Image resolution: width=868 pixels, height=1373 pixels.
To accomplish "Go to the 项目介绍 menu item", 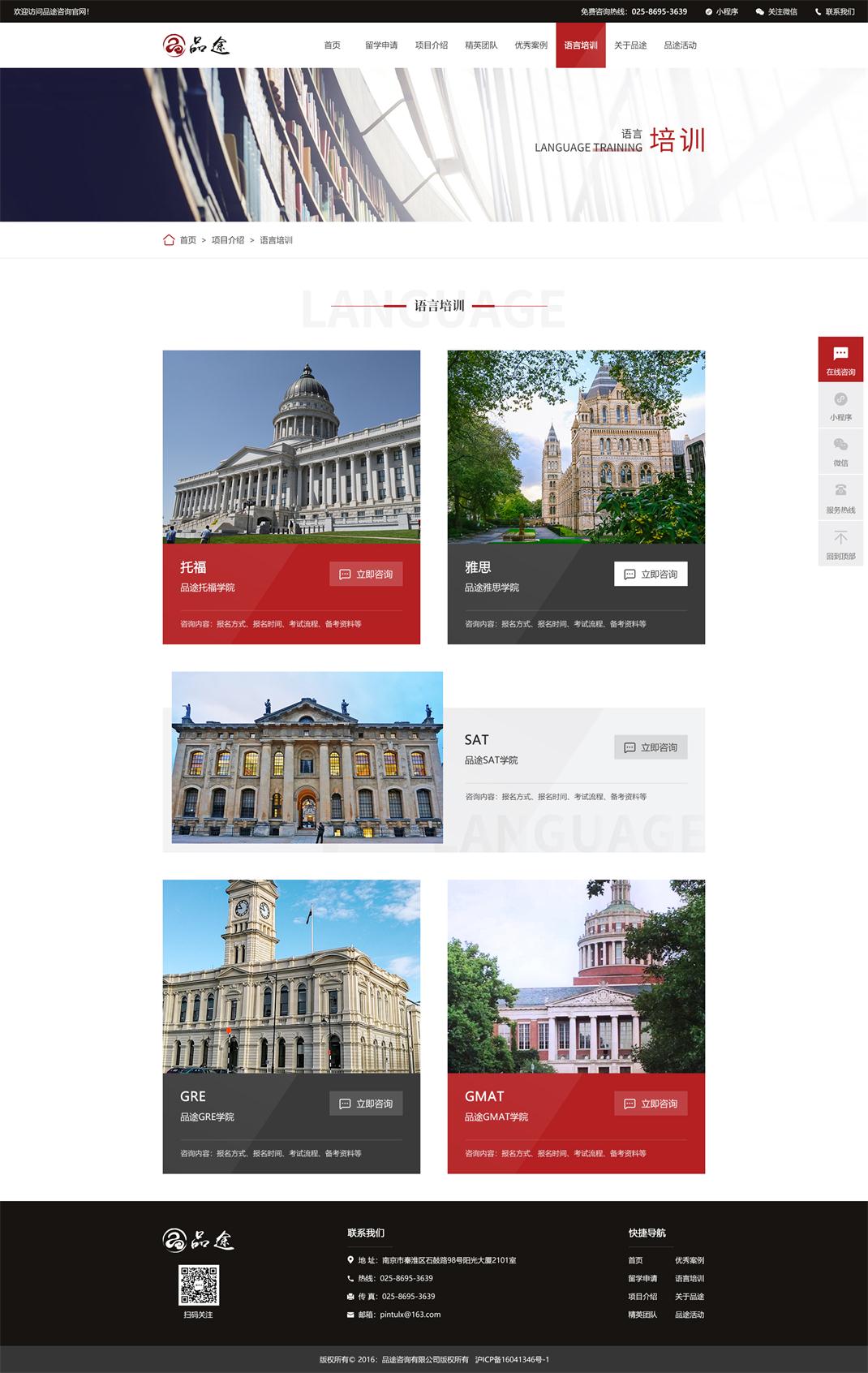I will pyautogui.click(x=431, y=45).
